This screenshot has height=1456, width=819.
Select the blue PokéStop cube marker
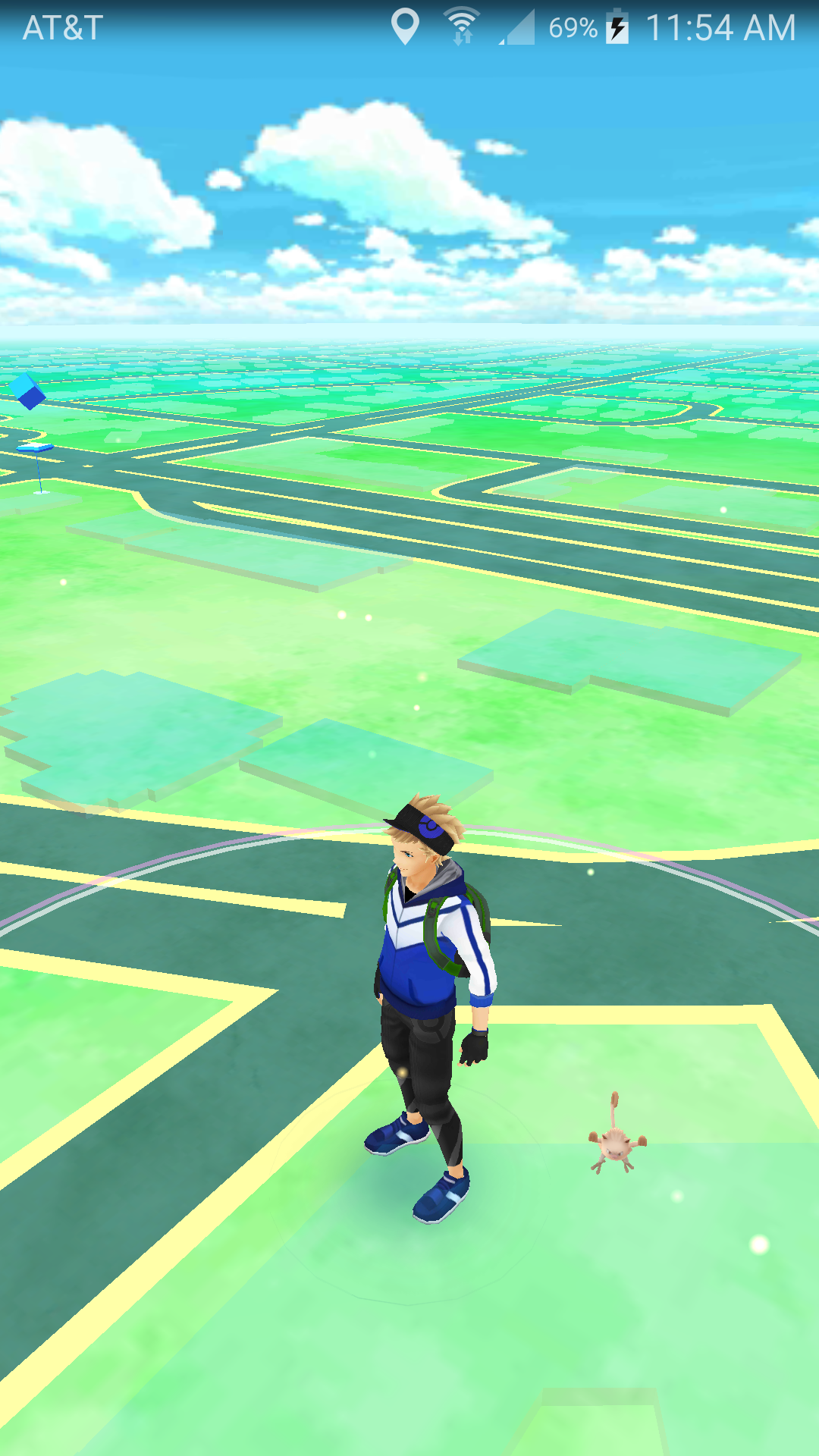(x=27, y=391)
